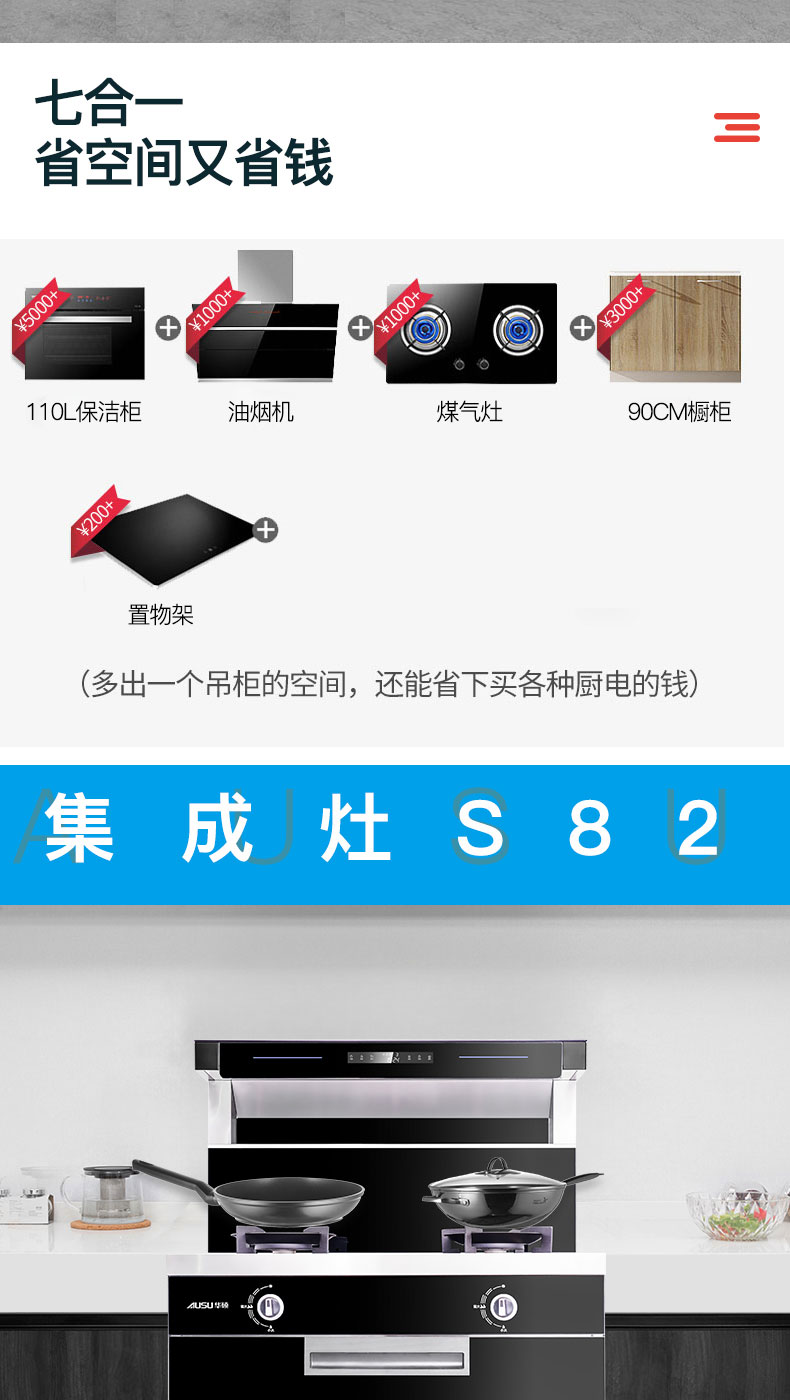Viewport: 790px width, 1400px height.
Task: Click the plus icon after the 110L保洁柜
Action: (x=168, y=325)
